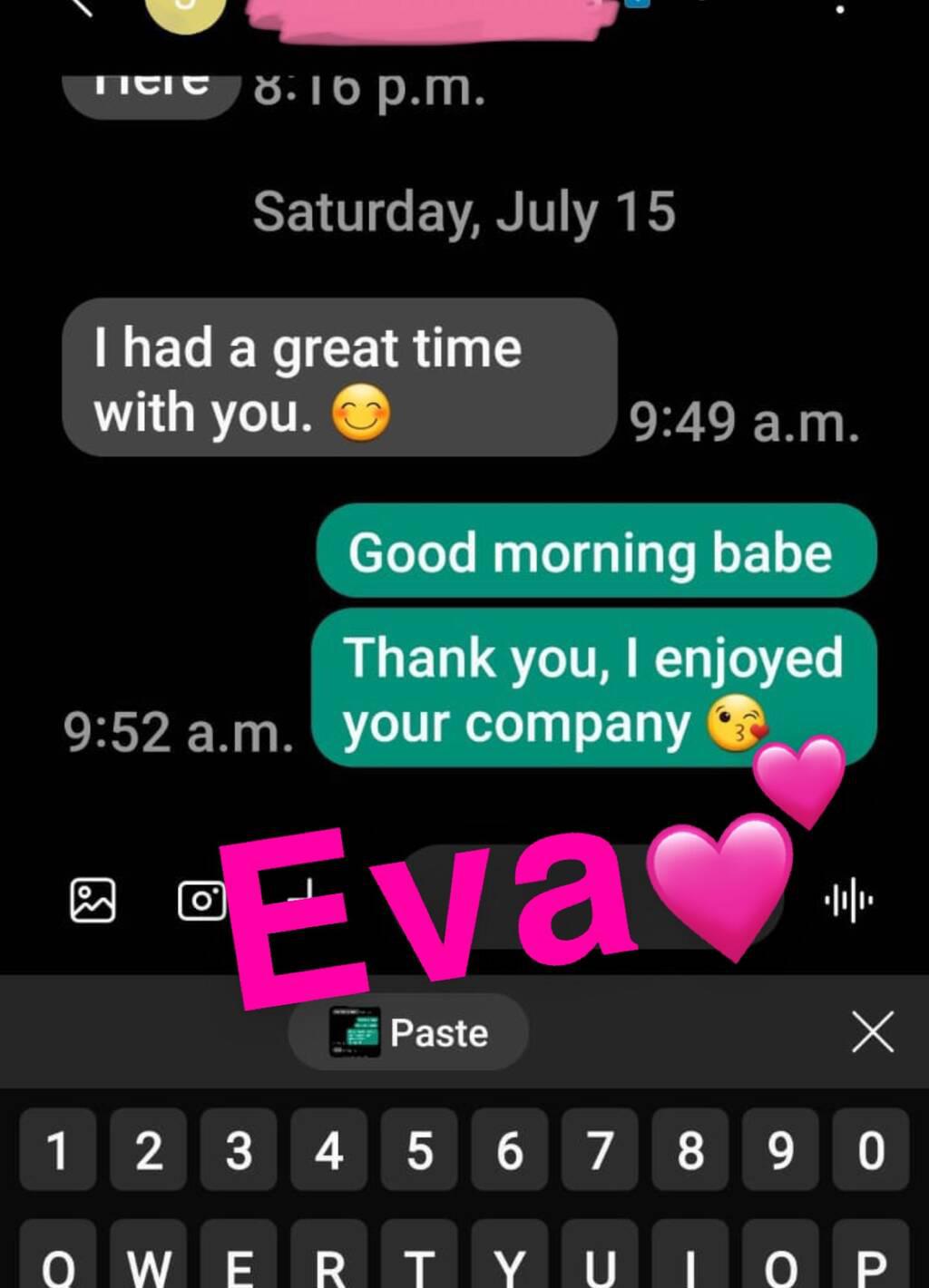Paste the copied screenshot from clipboard
Image resolution: width=929 pixels, height=1288 pixels.
pyautogui.click(x=409, y=1032)
